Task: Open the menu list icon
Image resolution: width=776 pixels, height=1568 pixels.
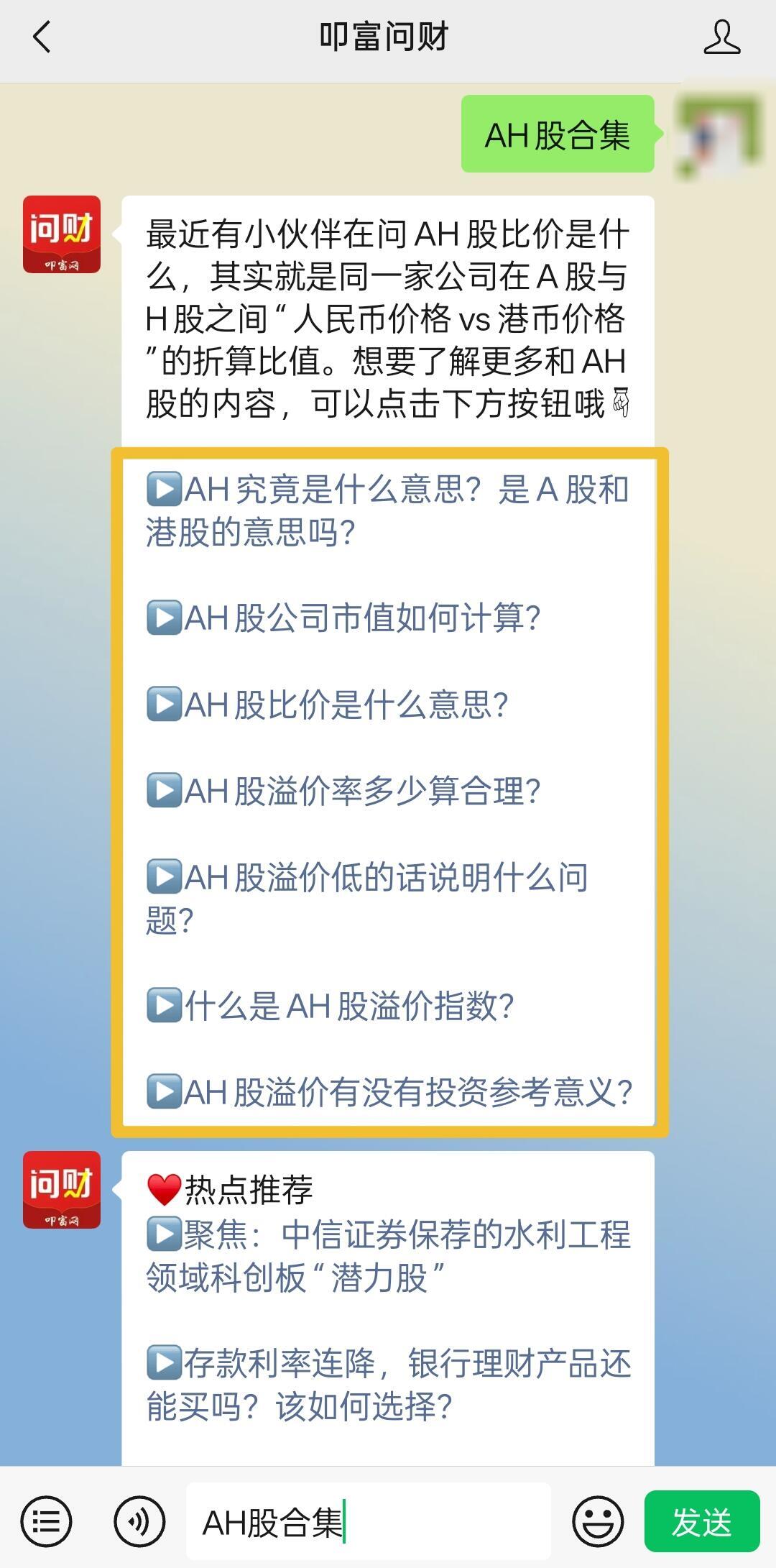Action: pos(47,1521)
